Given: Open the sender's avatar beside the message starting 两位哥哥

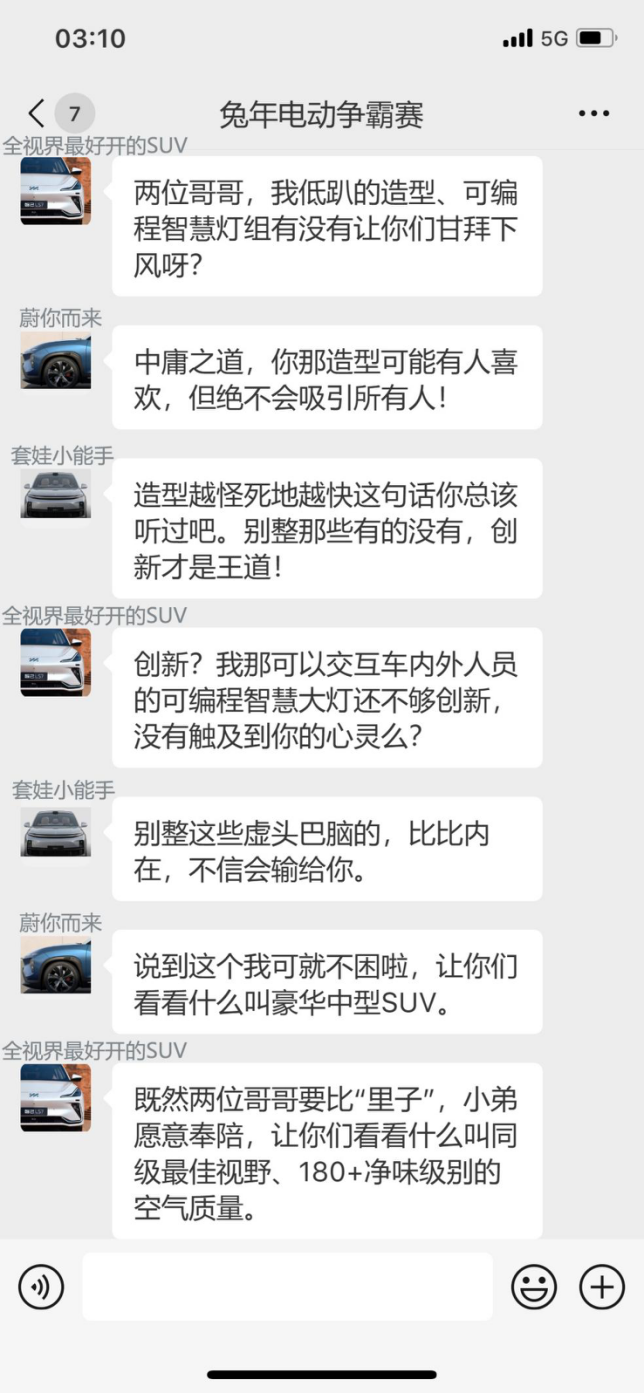Looking at the screenshot, I should pyautogui.click(x=56, y=190).
